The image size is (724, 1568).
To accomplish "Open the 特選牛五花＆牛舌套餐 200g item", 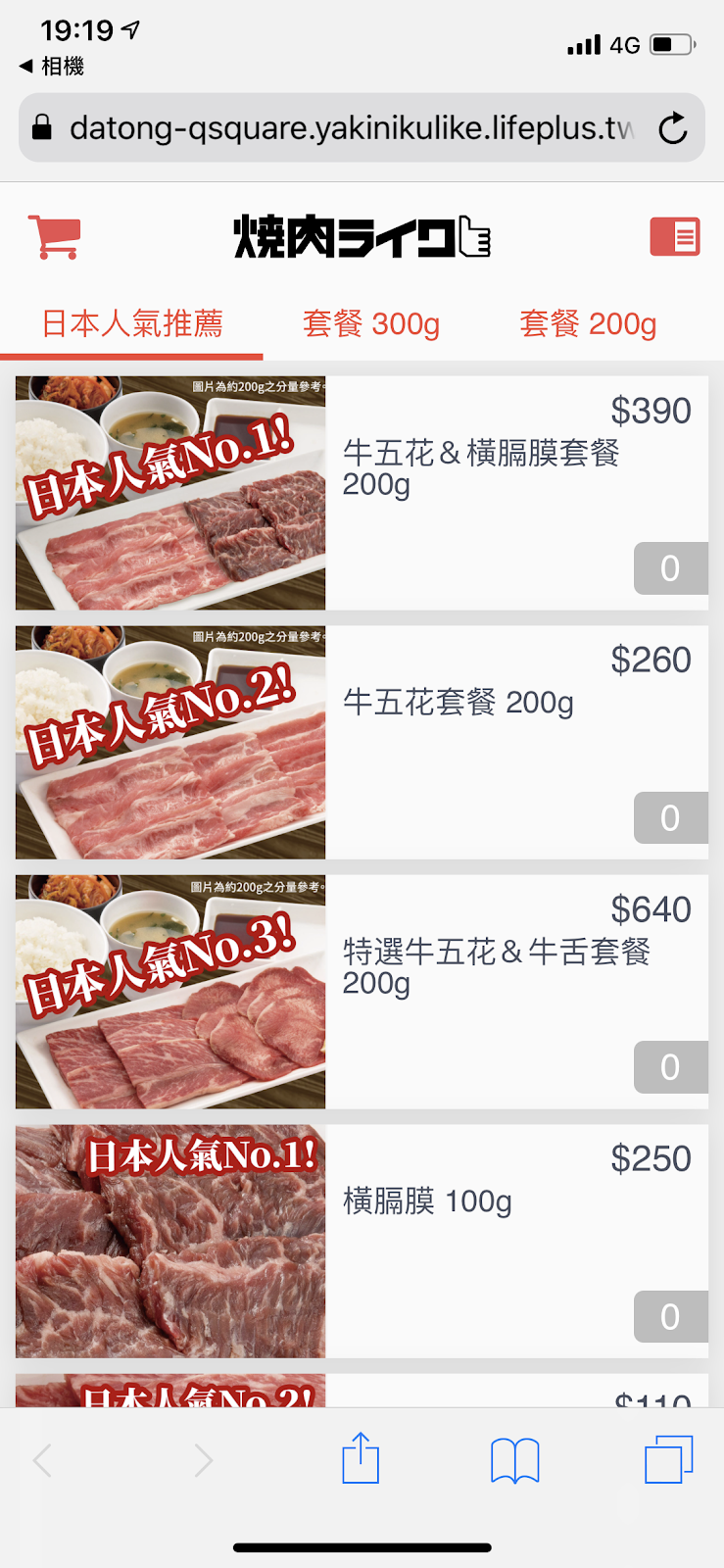I will point(496,965).
